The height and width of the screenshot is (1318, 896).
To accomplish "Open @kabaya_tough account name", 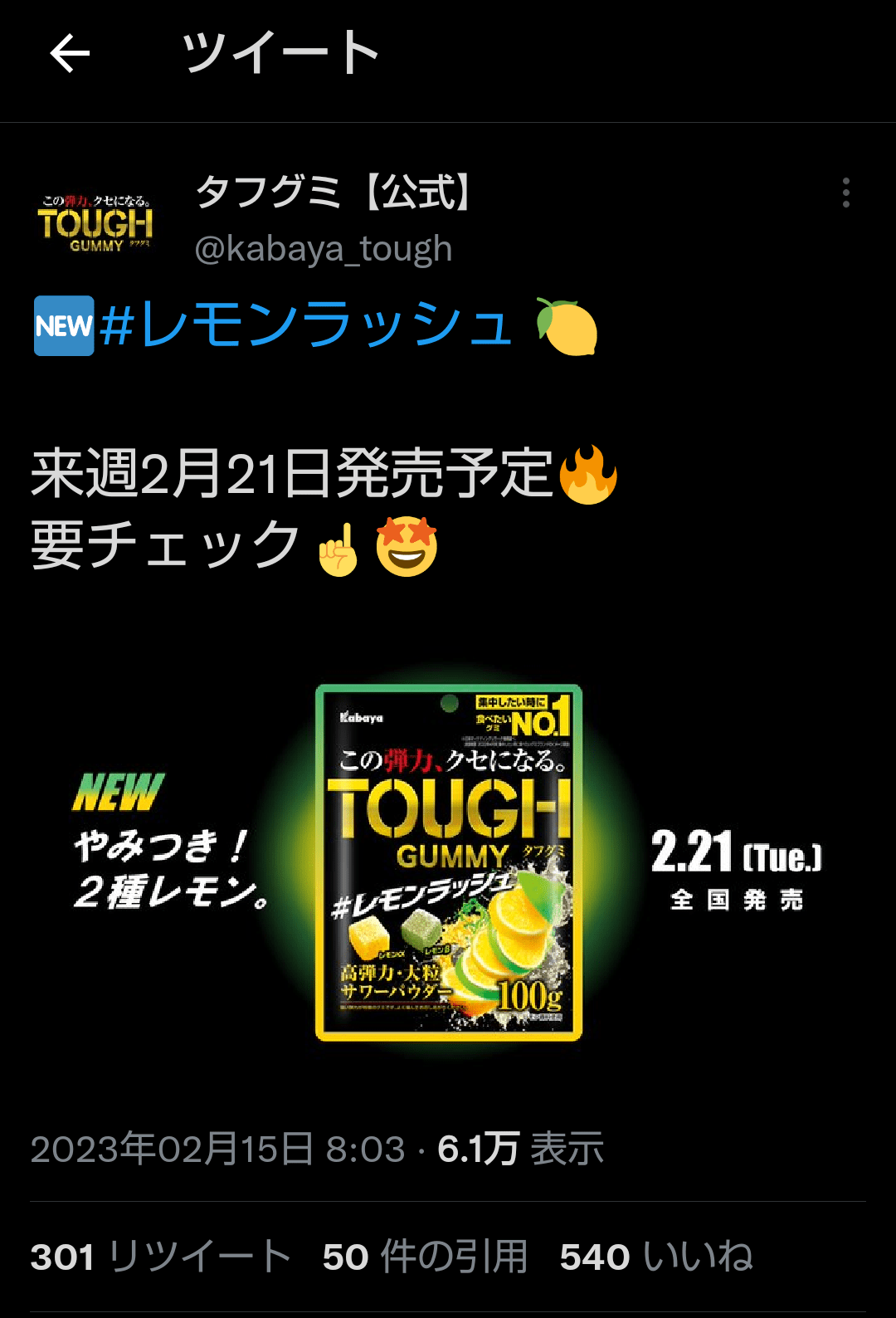I will pos(324,249).
